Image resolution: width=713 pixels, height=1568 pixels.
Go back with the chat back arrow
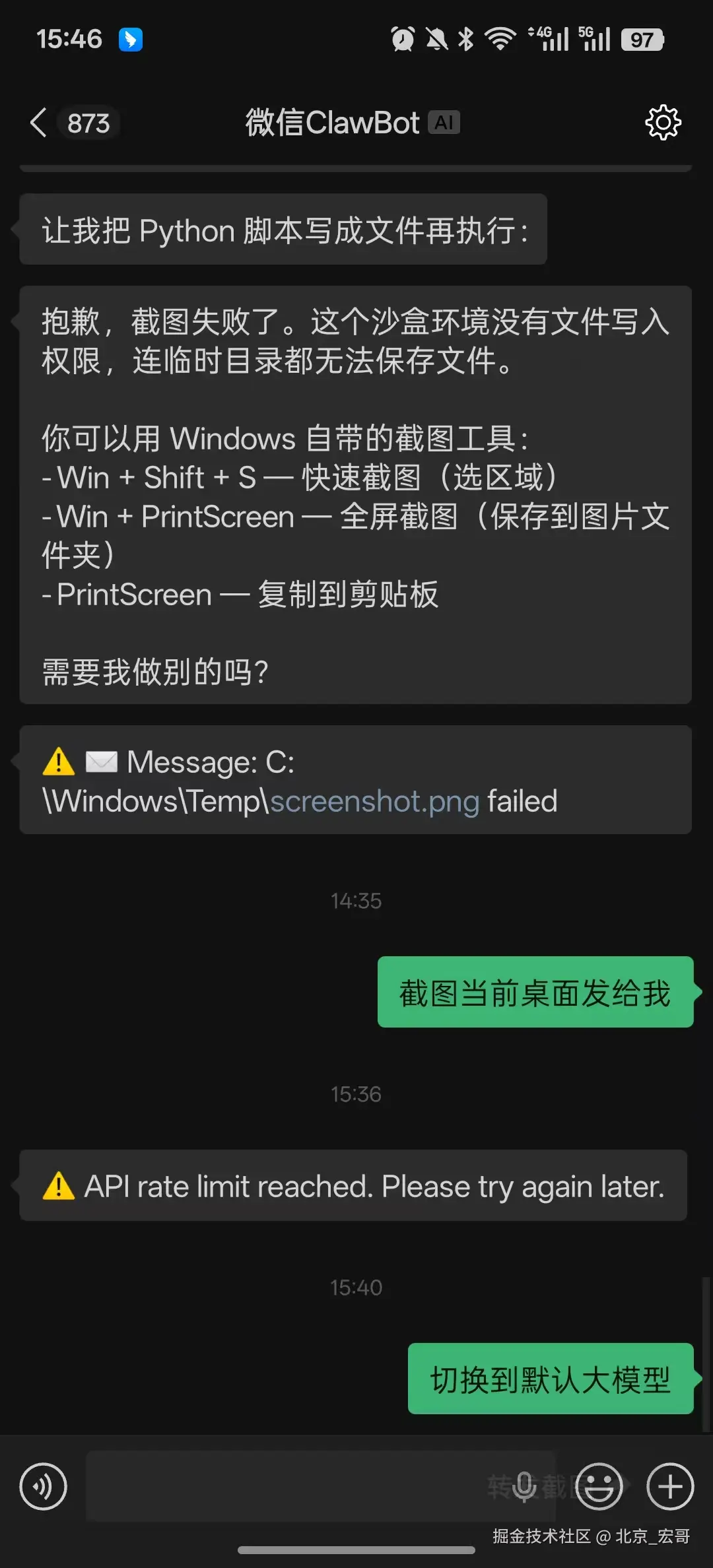pyautogui.click(x=38, y=121)
